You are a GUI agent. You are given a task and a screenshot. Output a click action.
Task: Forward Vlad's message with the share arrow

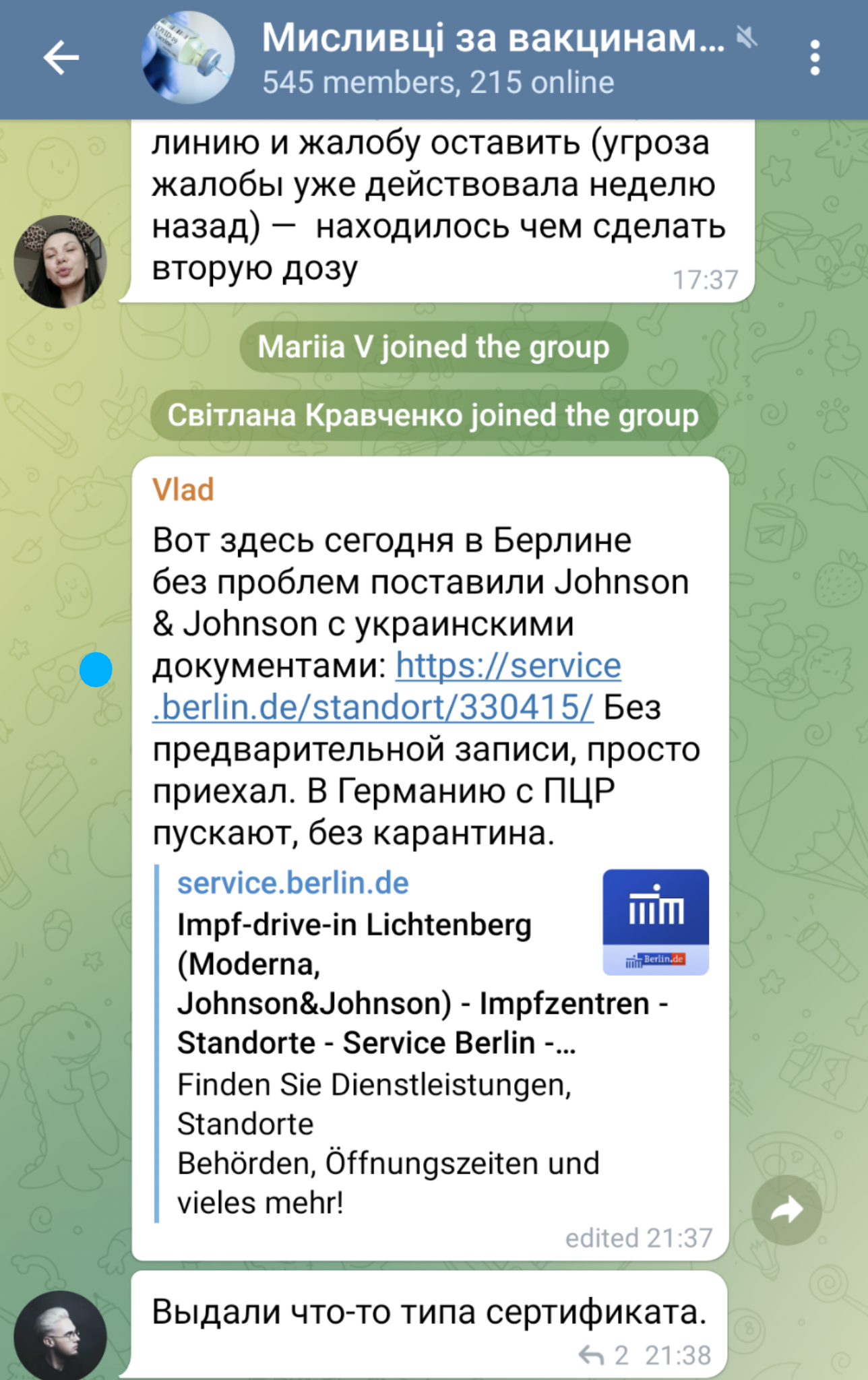pos(786,1210)
